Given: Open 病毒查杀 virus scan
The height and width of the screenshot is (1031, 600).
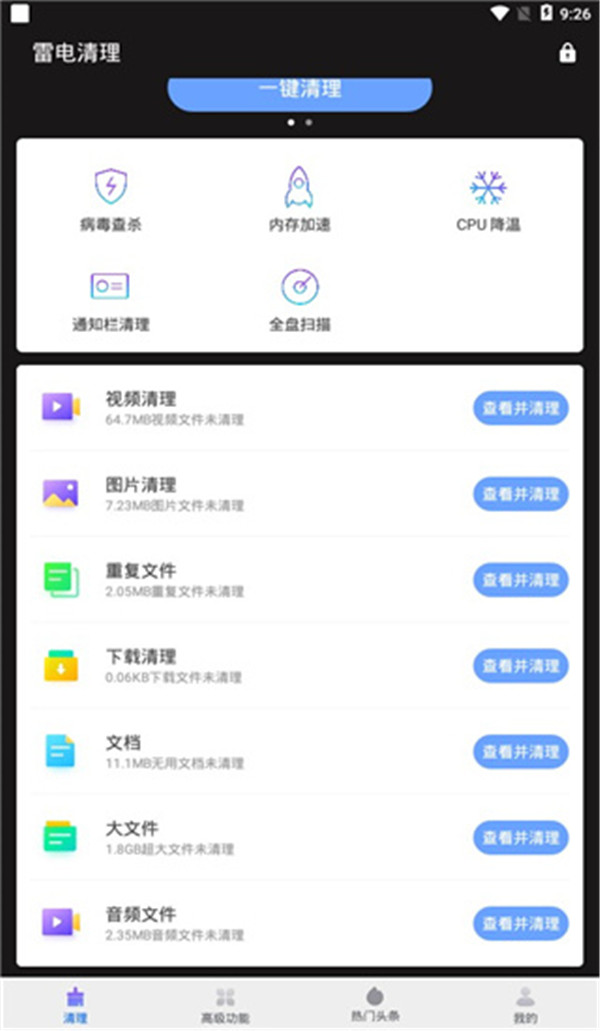Looking at the screenshot, I should pyautogui.click(x=109, y=200).
